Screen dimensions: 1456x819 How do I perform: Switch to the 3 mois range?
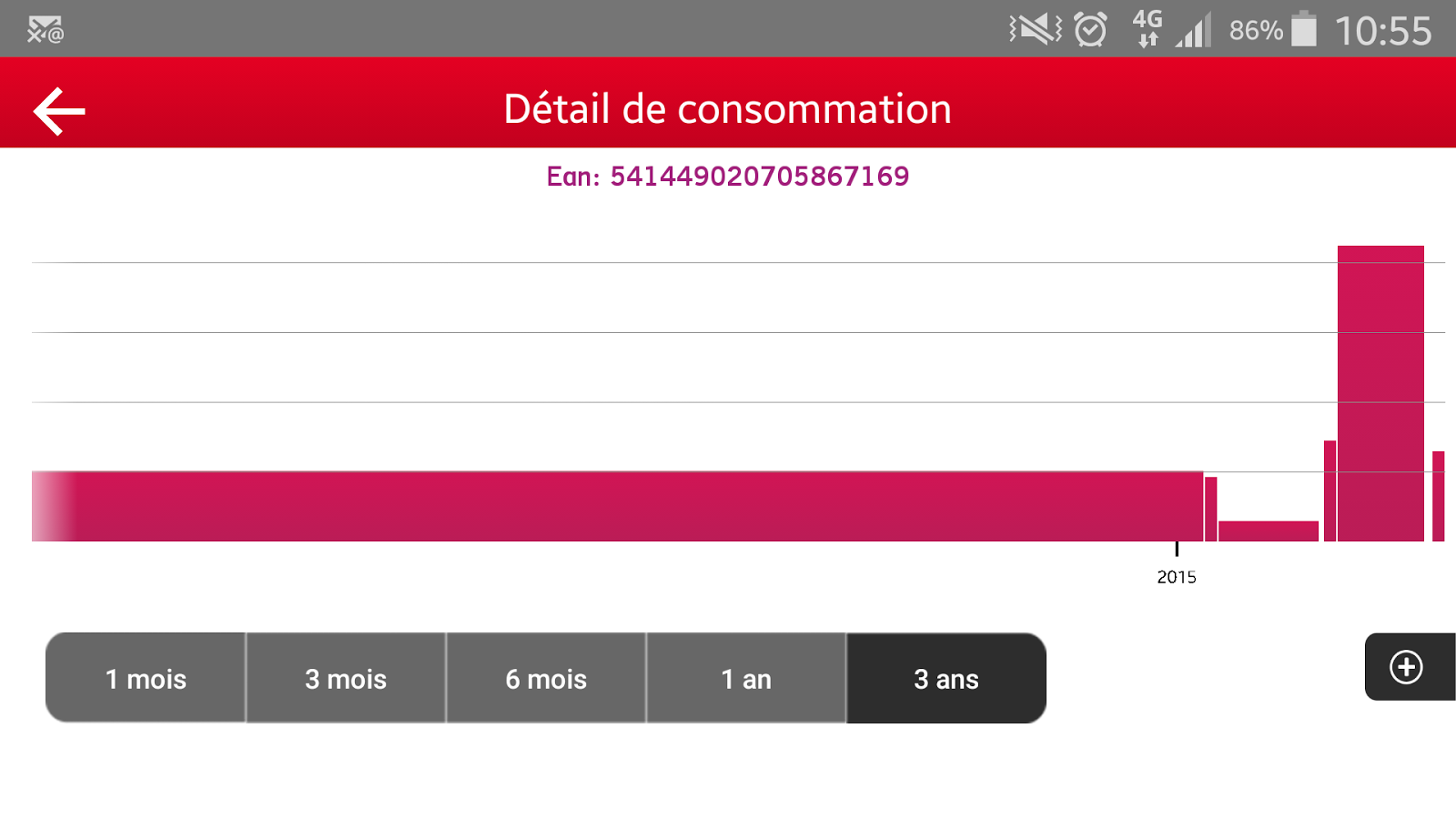pos(346,679)
